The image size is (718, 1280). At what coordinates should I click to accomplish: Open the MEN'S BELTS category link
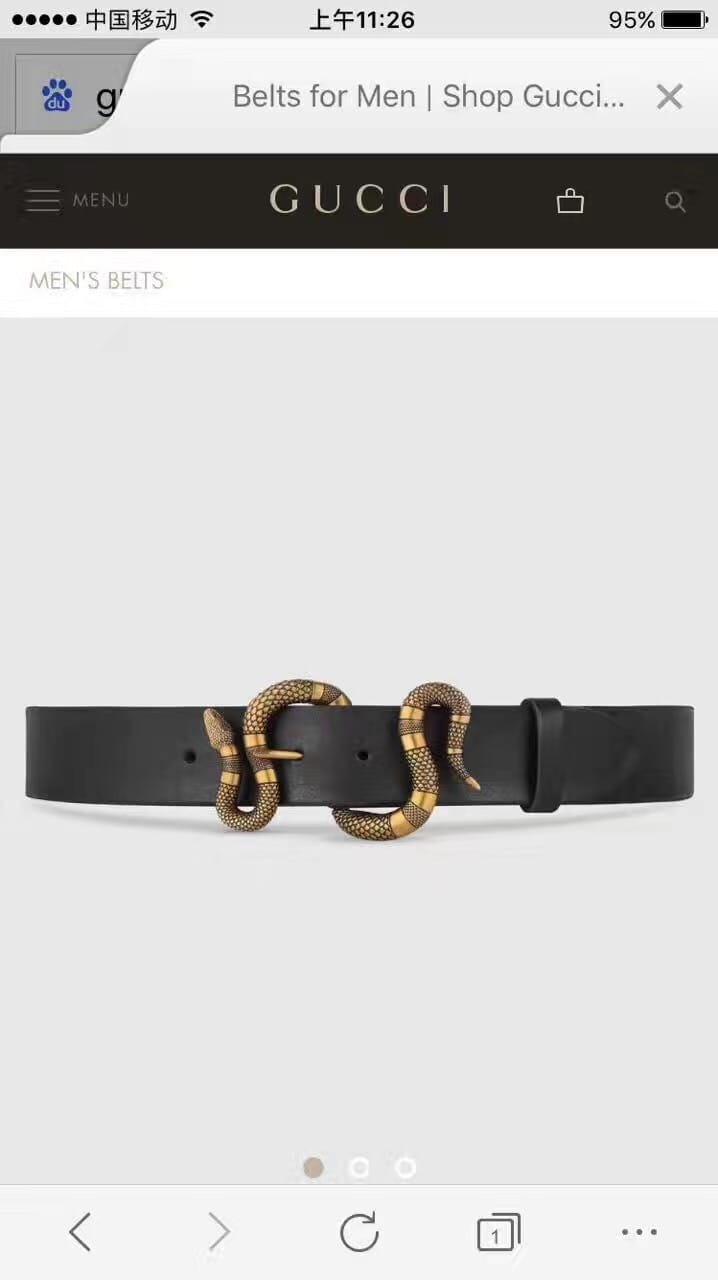tap(96, 281)
